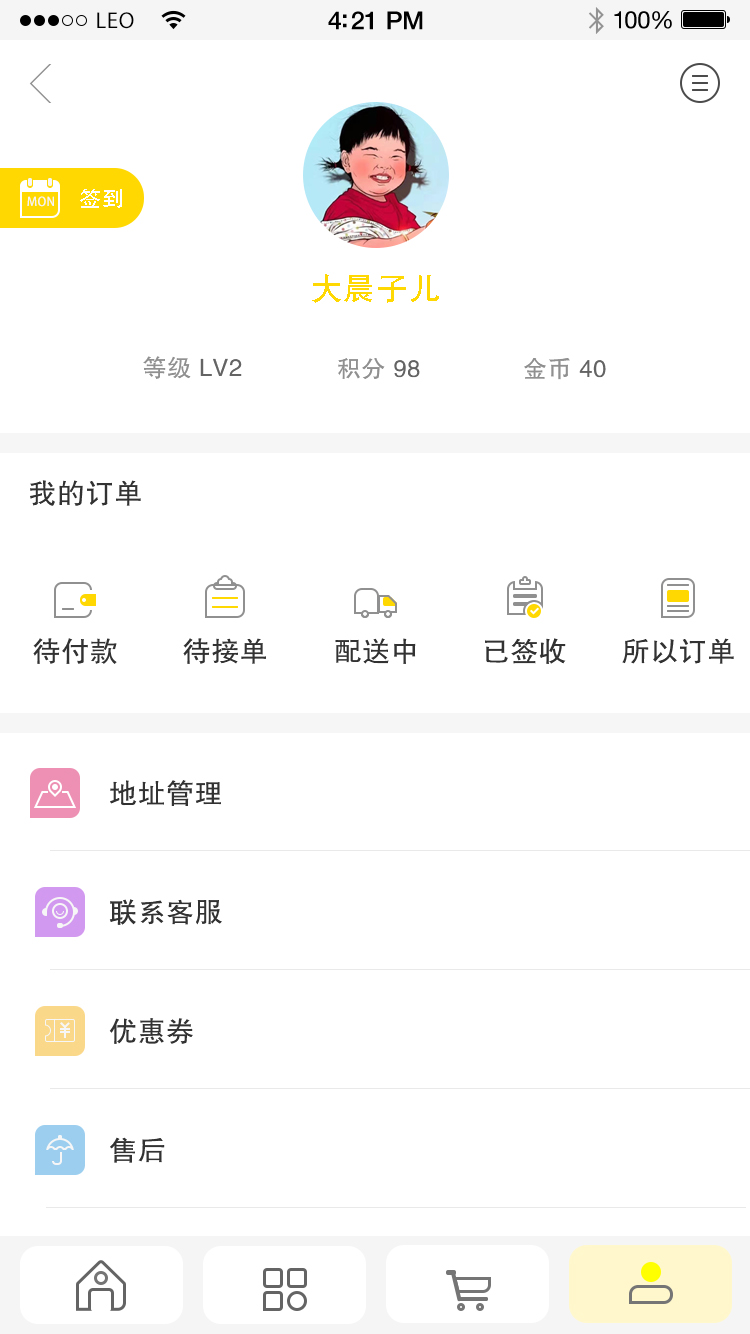Open the profile avatar picture
The height and width of the screenshot is (1334, 750).
coord(376,175)
